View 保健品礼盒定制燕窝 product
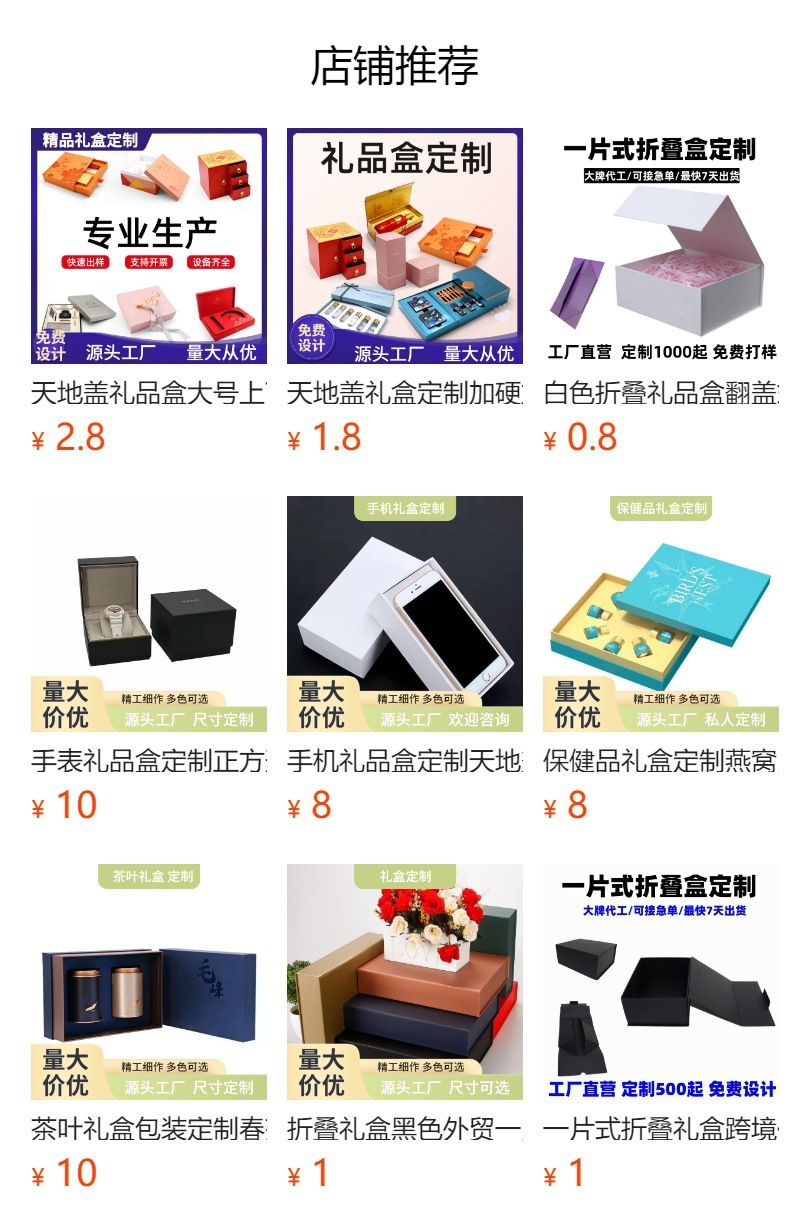 [x=661, y=660]
